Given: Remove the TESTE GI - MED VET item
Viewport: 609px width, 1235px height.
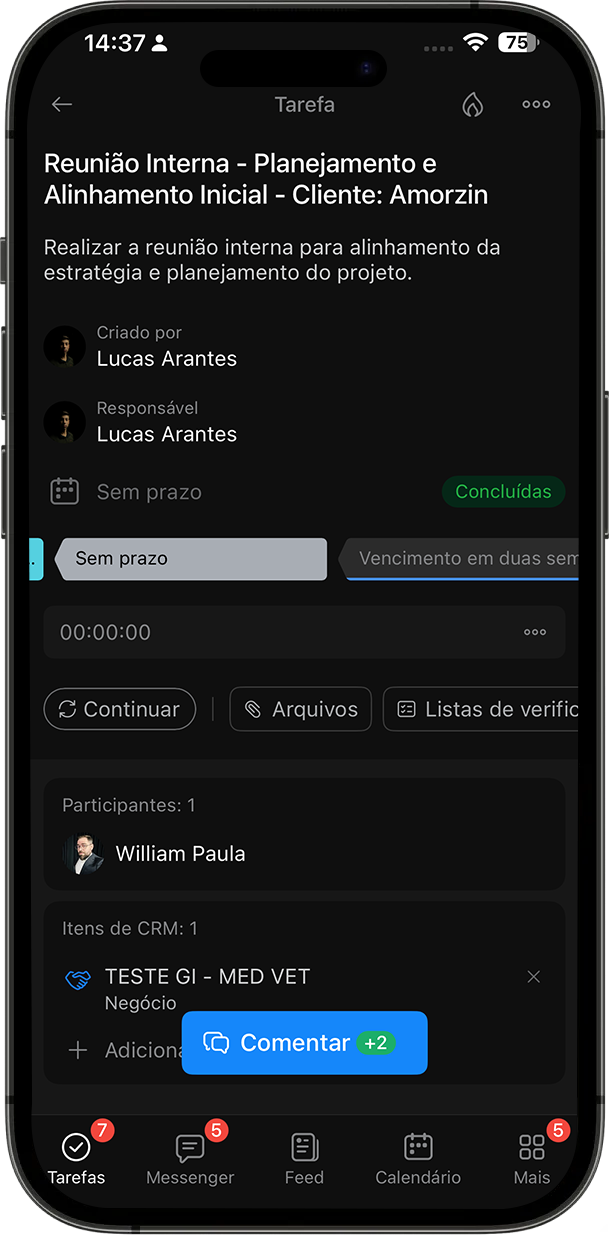Looking at the screenshot, I should click(534, 977).
